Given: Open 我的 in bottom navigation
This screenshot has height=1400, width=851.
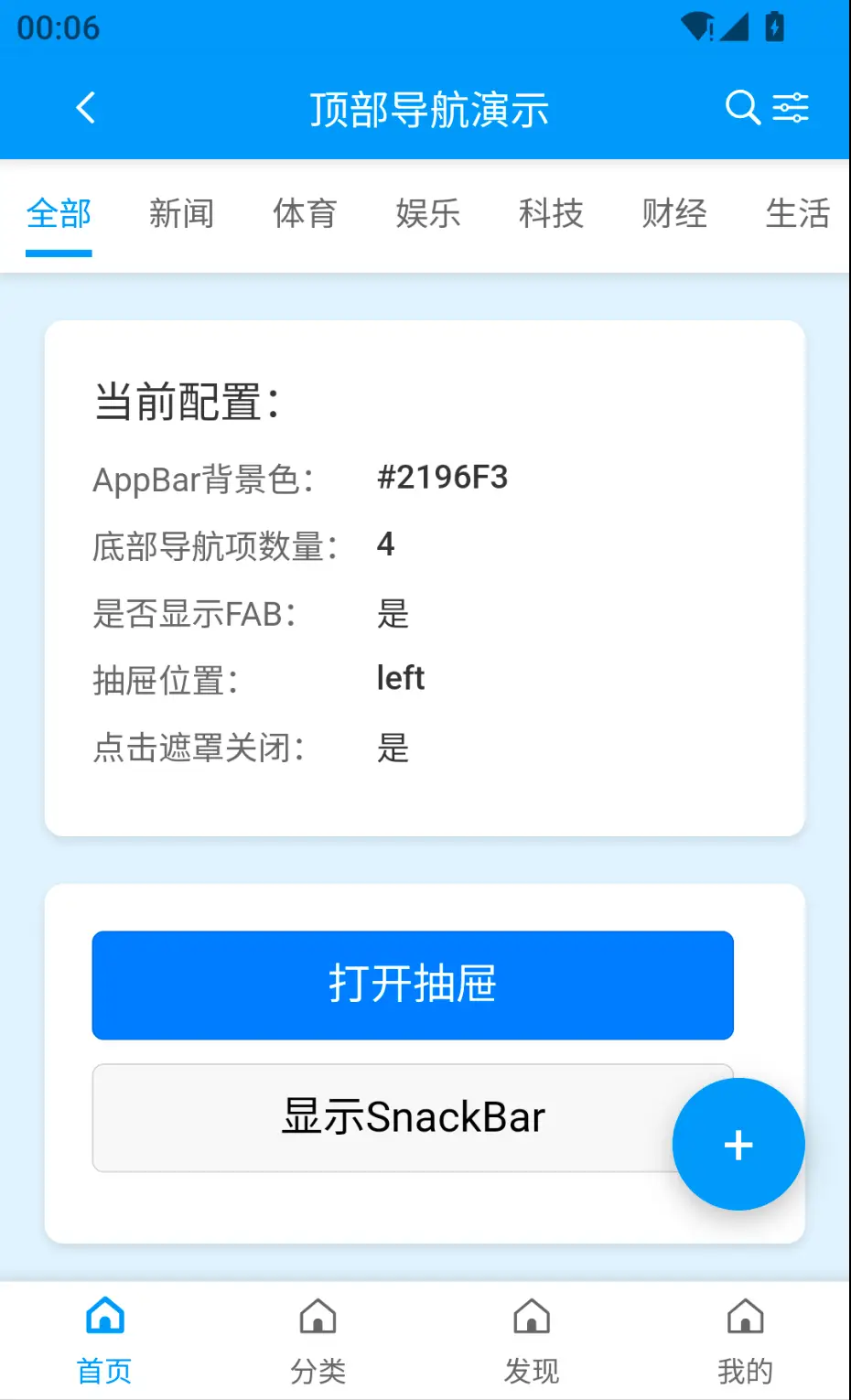Looking at the screenshot, I should (745, 1341).
